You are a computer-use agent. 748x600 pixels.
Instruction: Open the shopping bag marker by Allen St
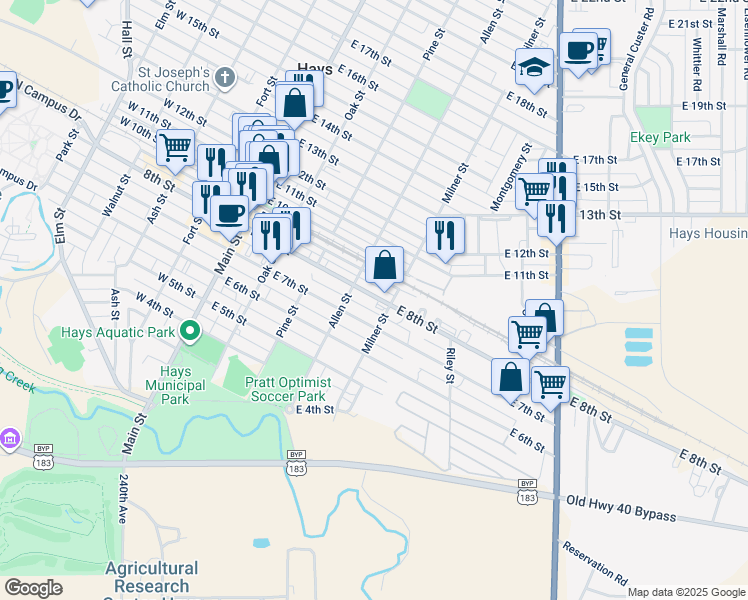(x=384, y=265)
